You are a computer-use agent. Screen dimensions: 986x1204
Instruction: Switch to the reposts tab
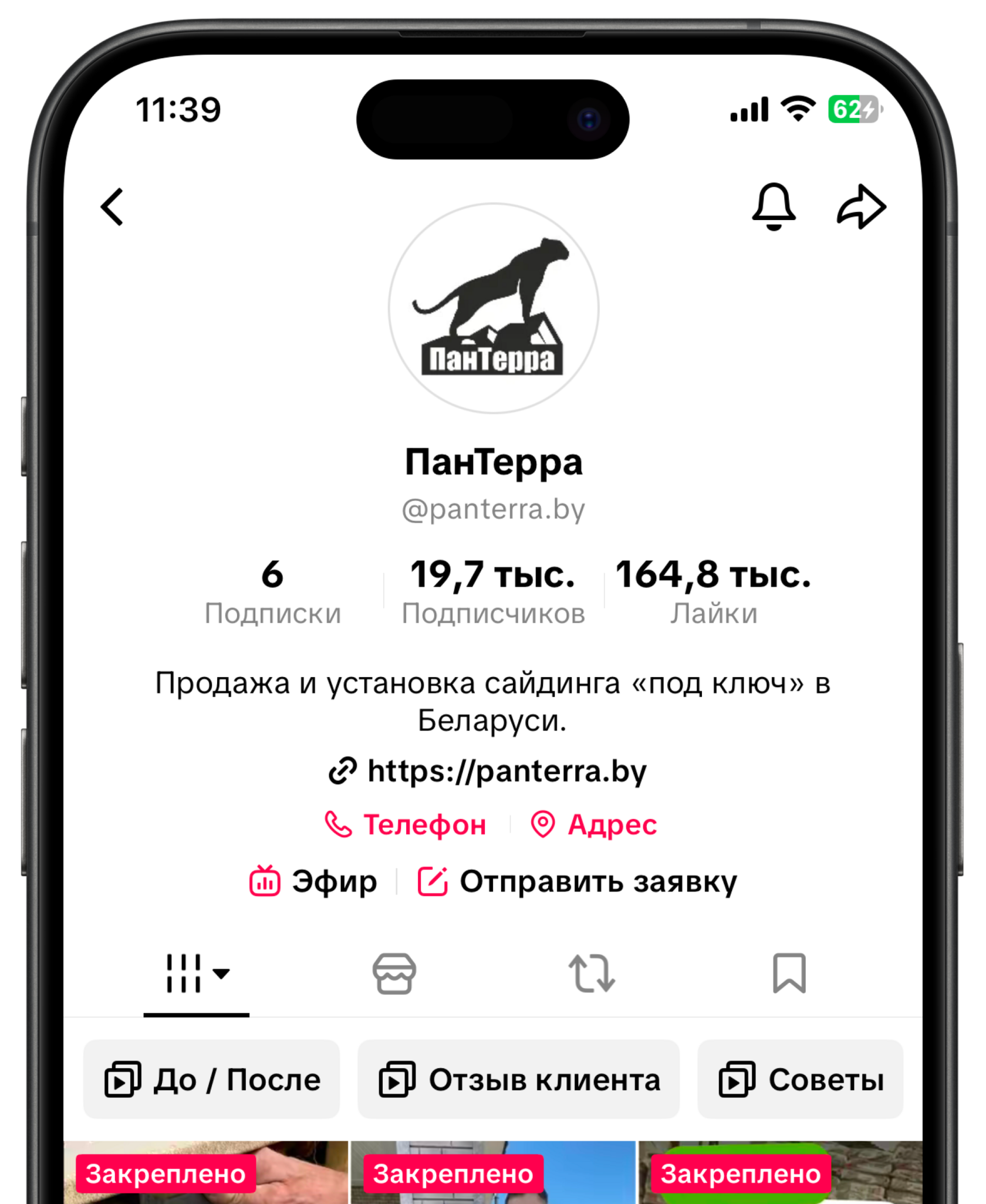tap(592, 974)
